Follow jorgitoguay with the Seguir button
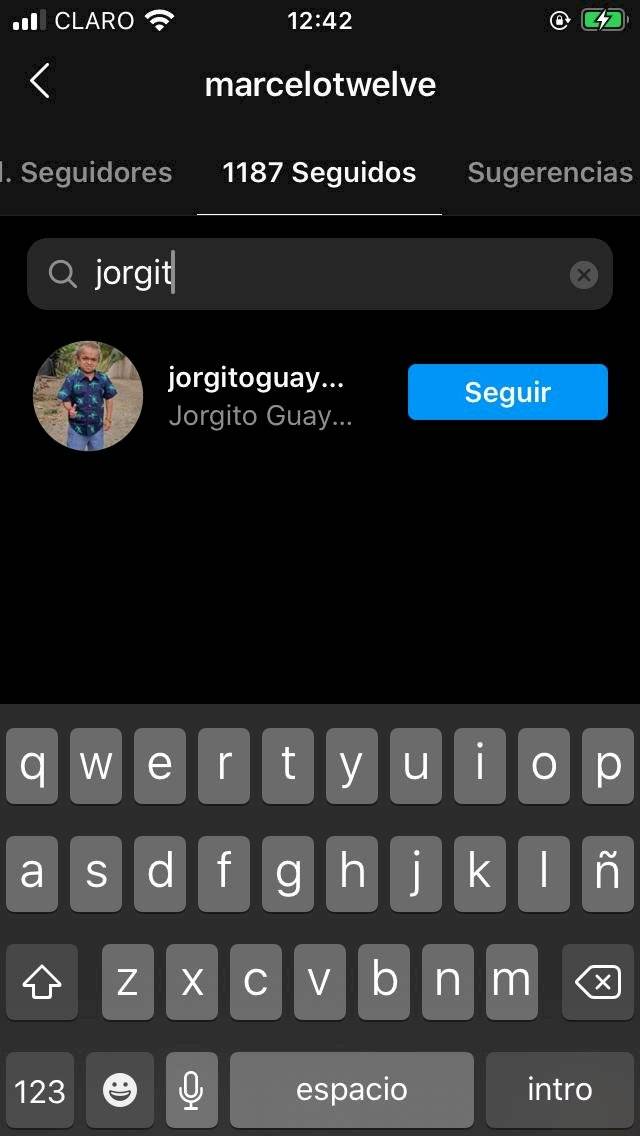The image size is (640, 1136). tap(507, 392)
